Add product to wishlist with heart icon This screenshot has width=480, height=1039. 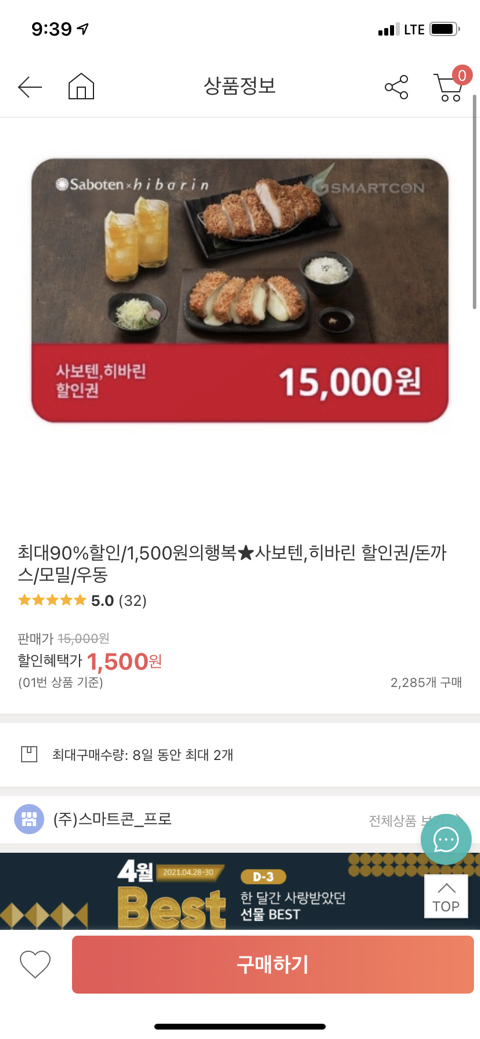tap(35, 965)
